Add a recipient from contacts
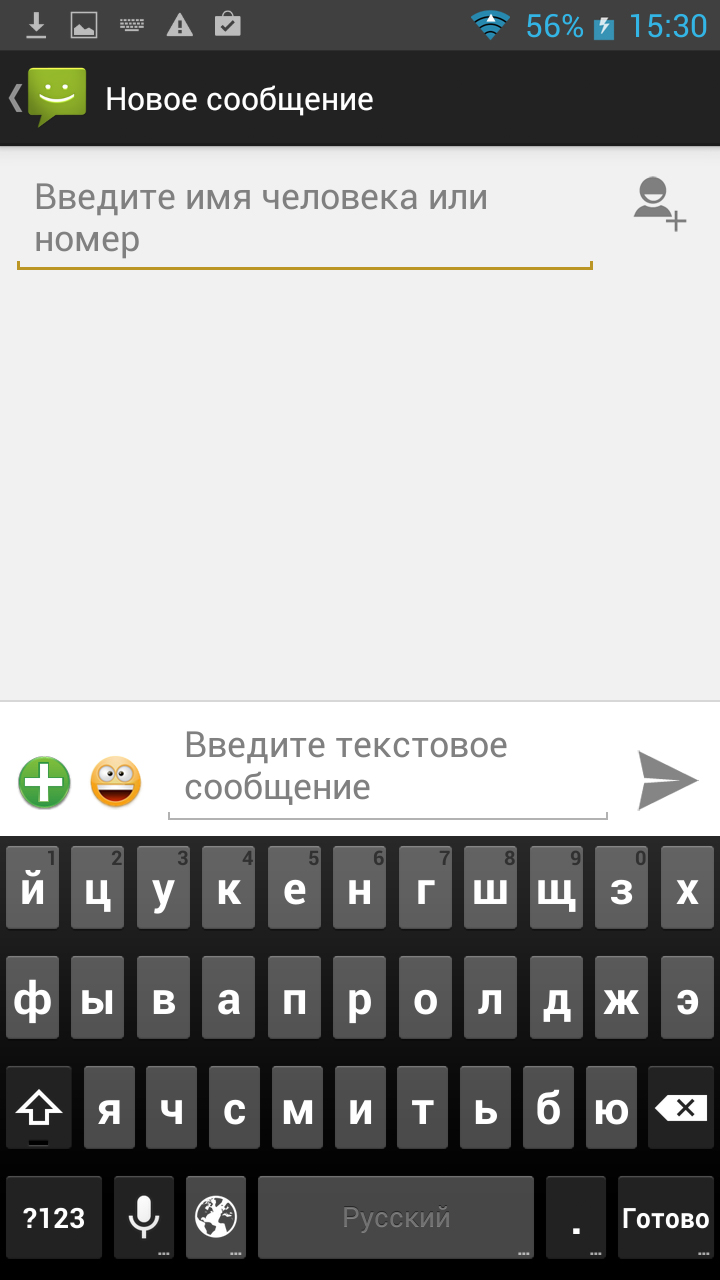720x1280 pixels. (x=660, y=203)
